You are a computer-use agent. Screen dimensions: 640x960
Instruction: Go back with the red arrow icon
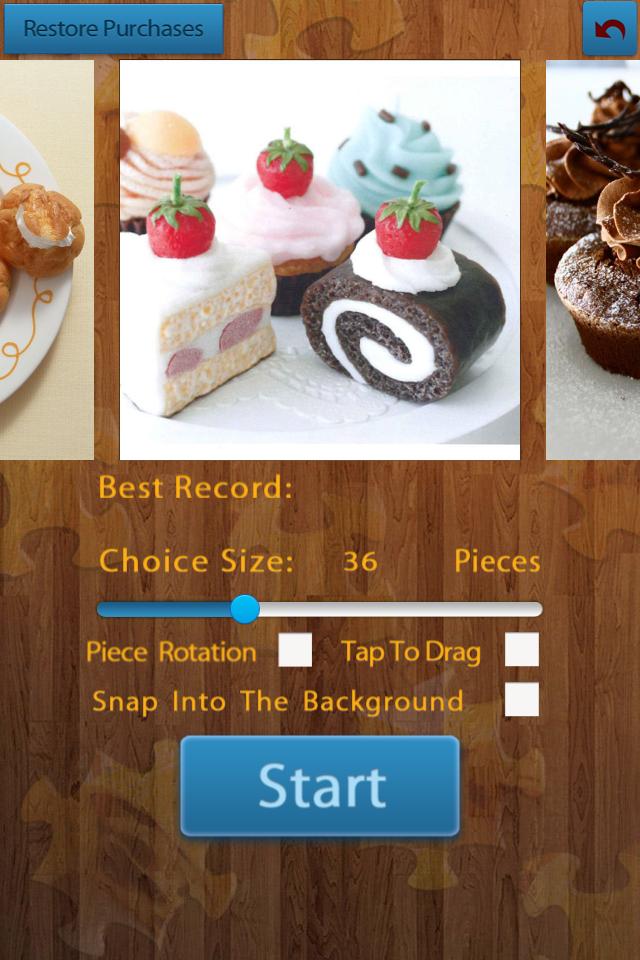pos(609,29)
